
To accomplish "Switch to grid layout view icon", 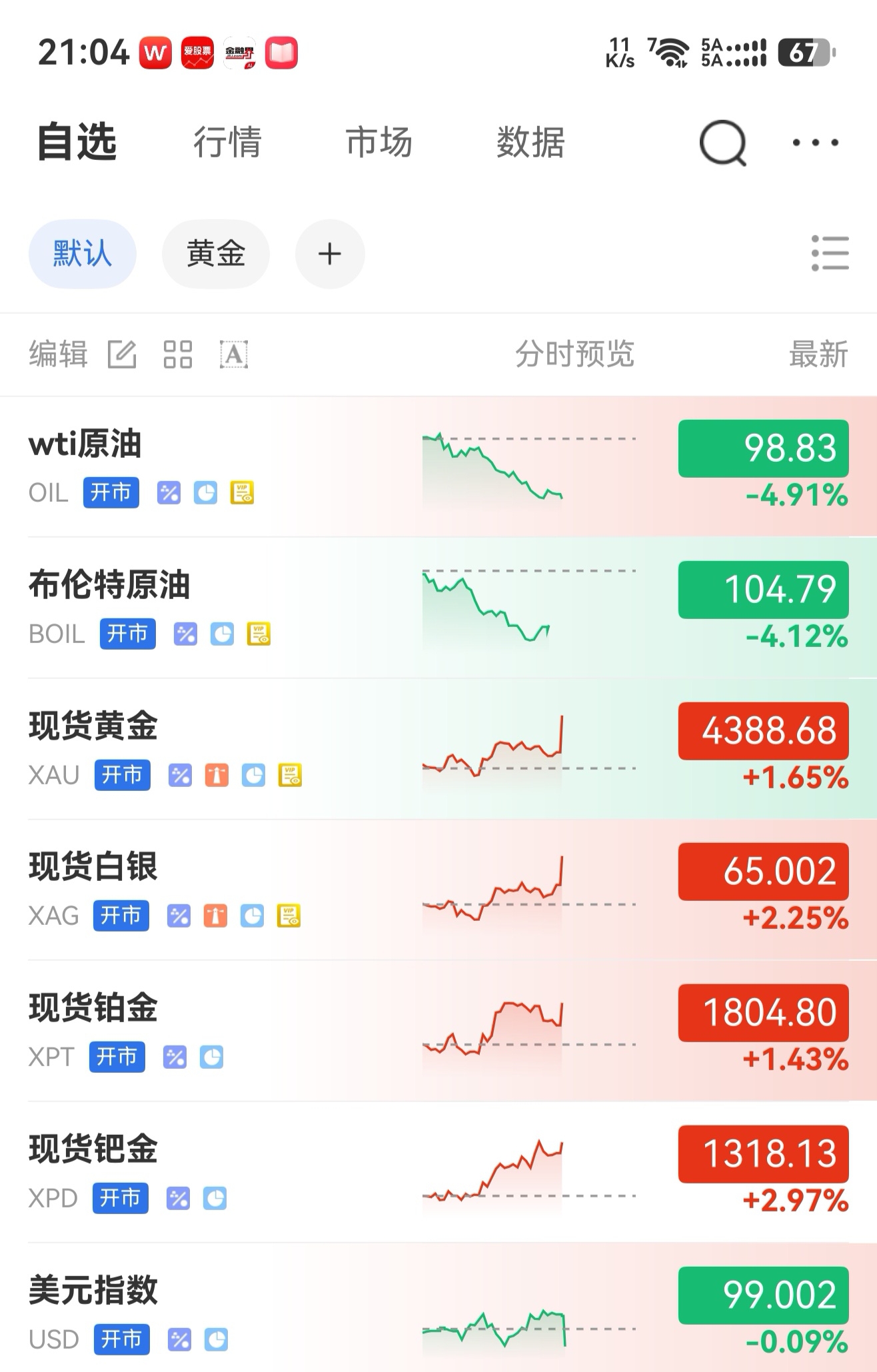I will coord(178,354).
